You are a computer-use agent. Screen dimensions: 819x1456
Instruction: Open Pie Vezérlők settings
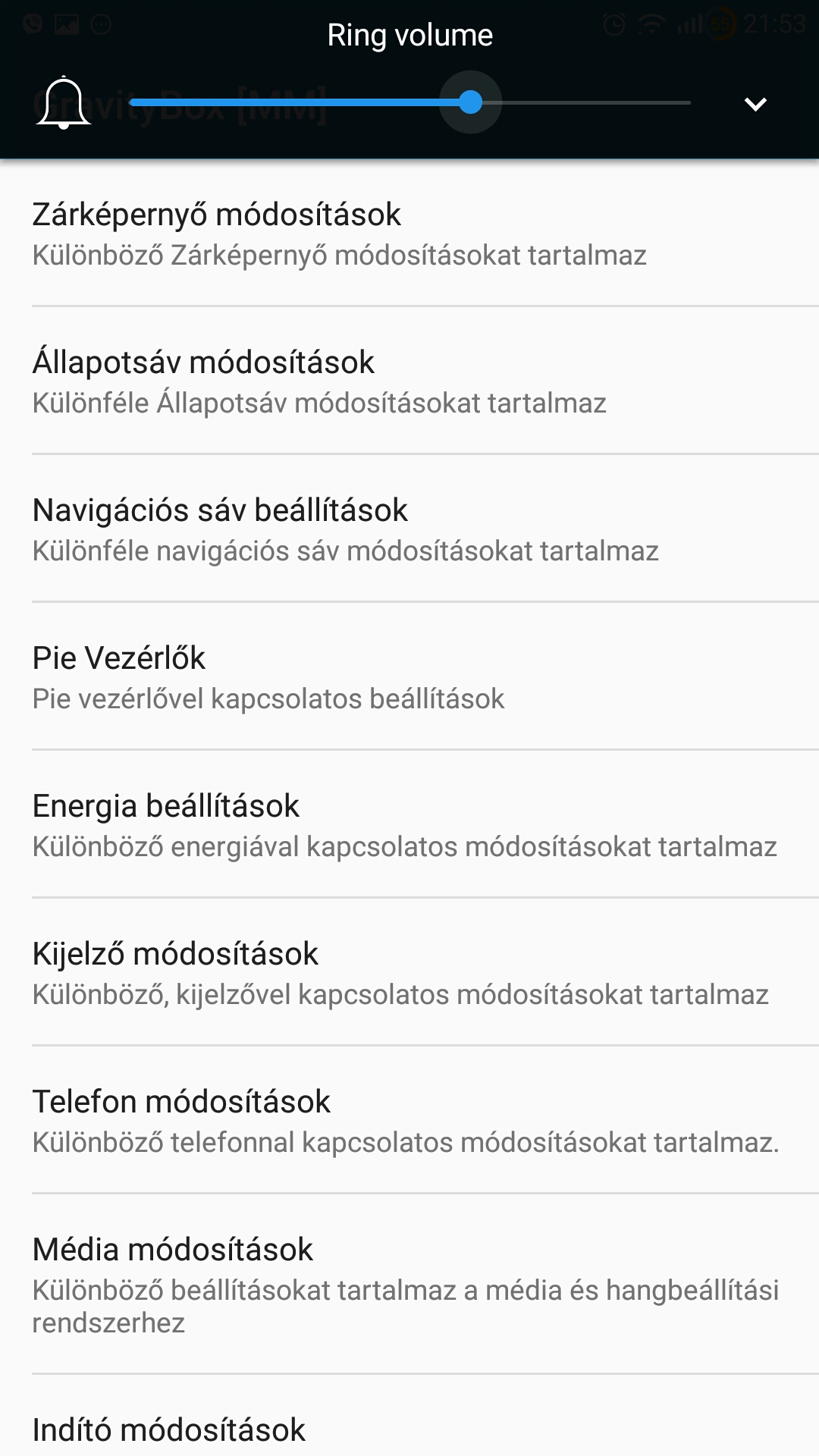(x=409, y=677)
